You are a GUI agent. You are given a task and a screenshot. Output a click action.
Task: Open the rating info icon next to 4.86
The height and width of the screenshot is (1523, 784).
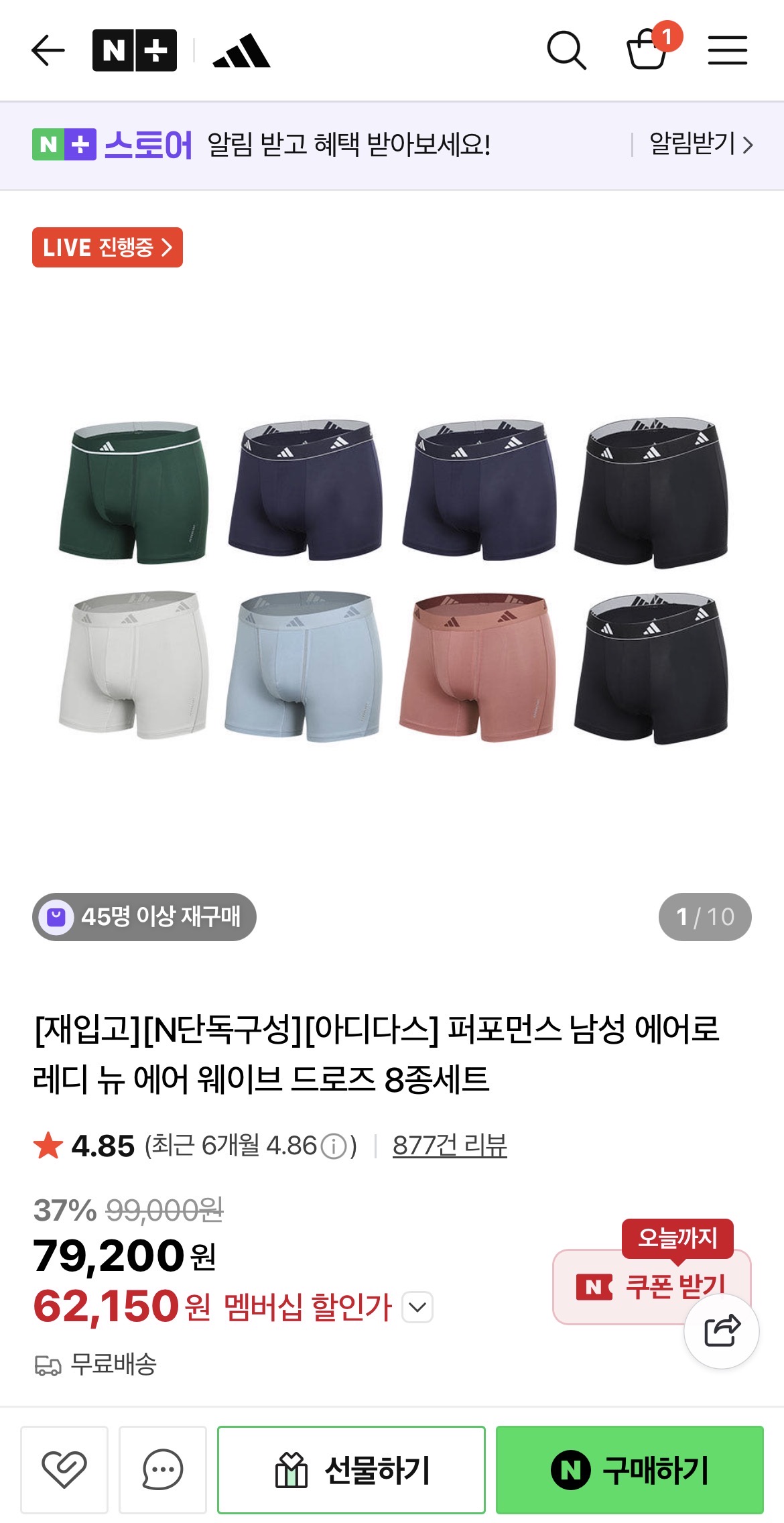click(x=334, y=1146)
